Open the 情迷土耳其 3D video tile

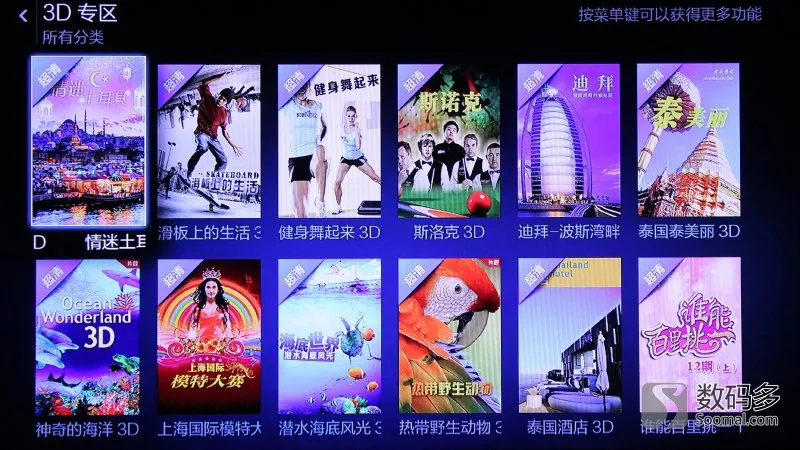(88, 141)
